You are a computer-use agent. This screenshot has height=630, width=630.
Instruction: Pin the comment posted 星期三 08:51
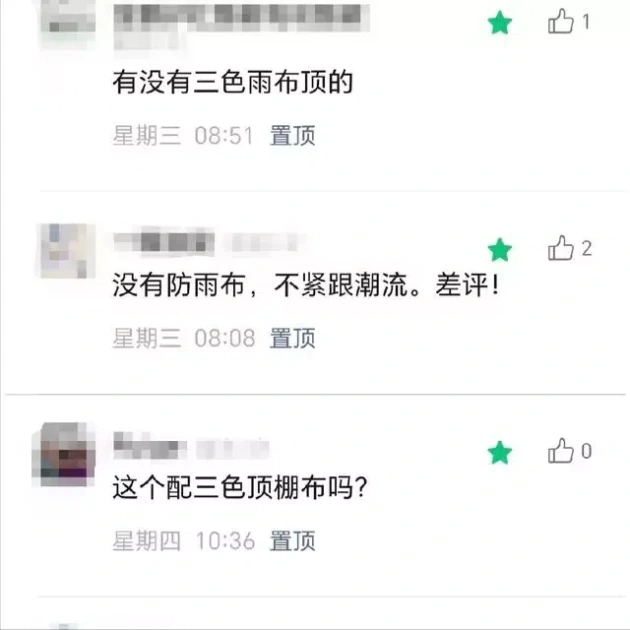click(292, 136)
